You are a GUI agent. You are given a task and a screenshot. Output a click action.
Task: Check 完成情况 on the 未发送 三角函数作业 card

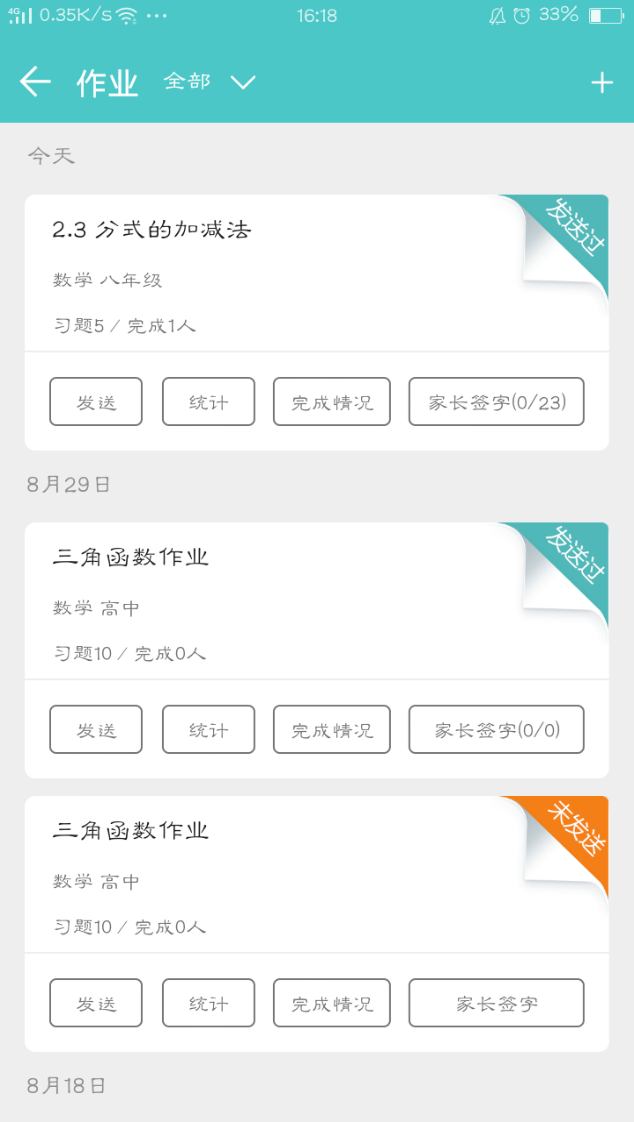point(332,1003)
